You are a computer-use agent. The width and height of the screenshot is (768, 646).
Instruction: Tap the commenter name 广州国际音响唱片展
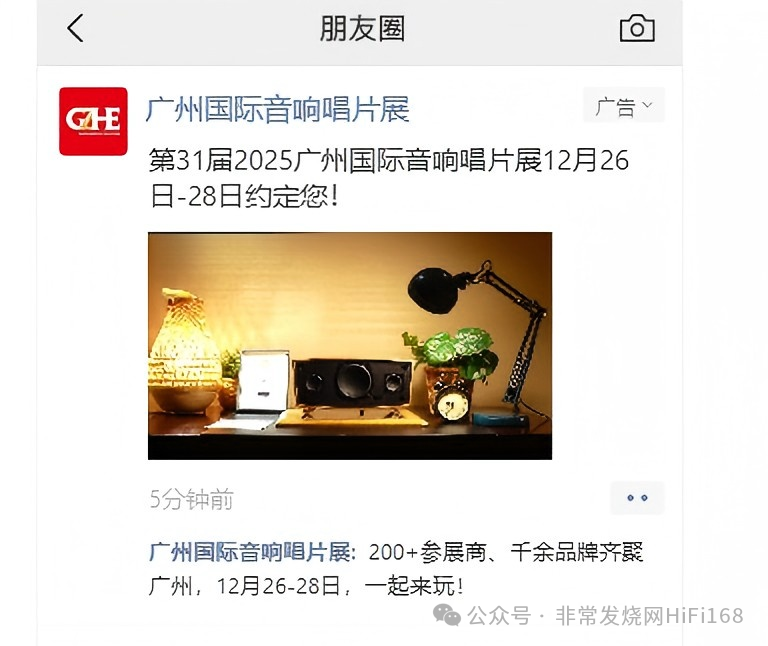tap(252, 552)
